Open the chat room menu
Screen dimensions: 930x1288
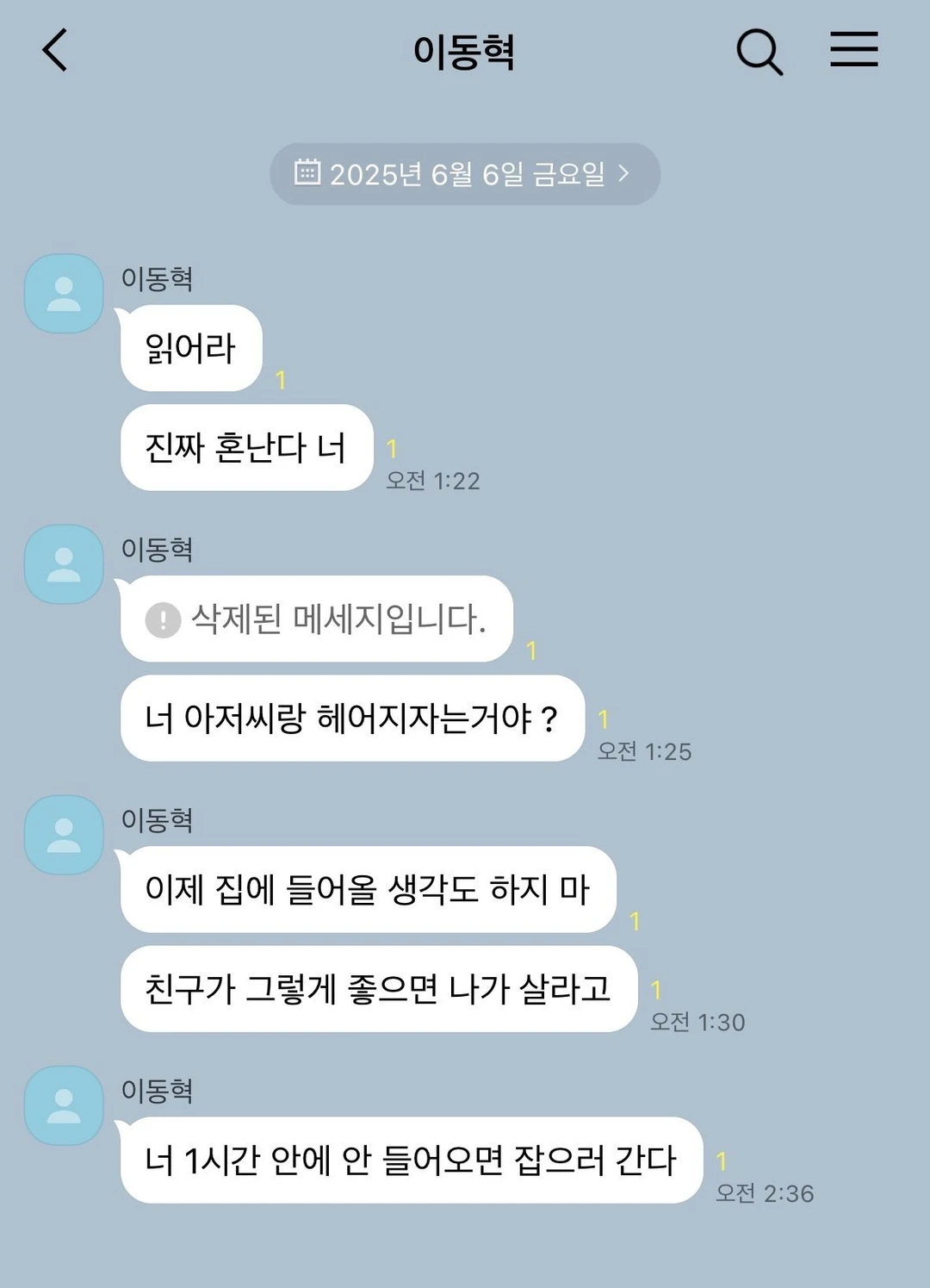pos(853,49)
